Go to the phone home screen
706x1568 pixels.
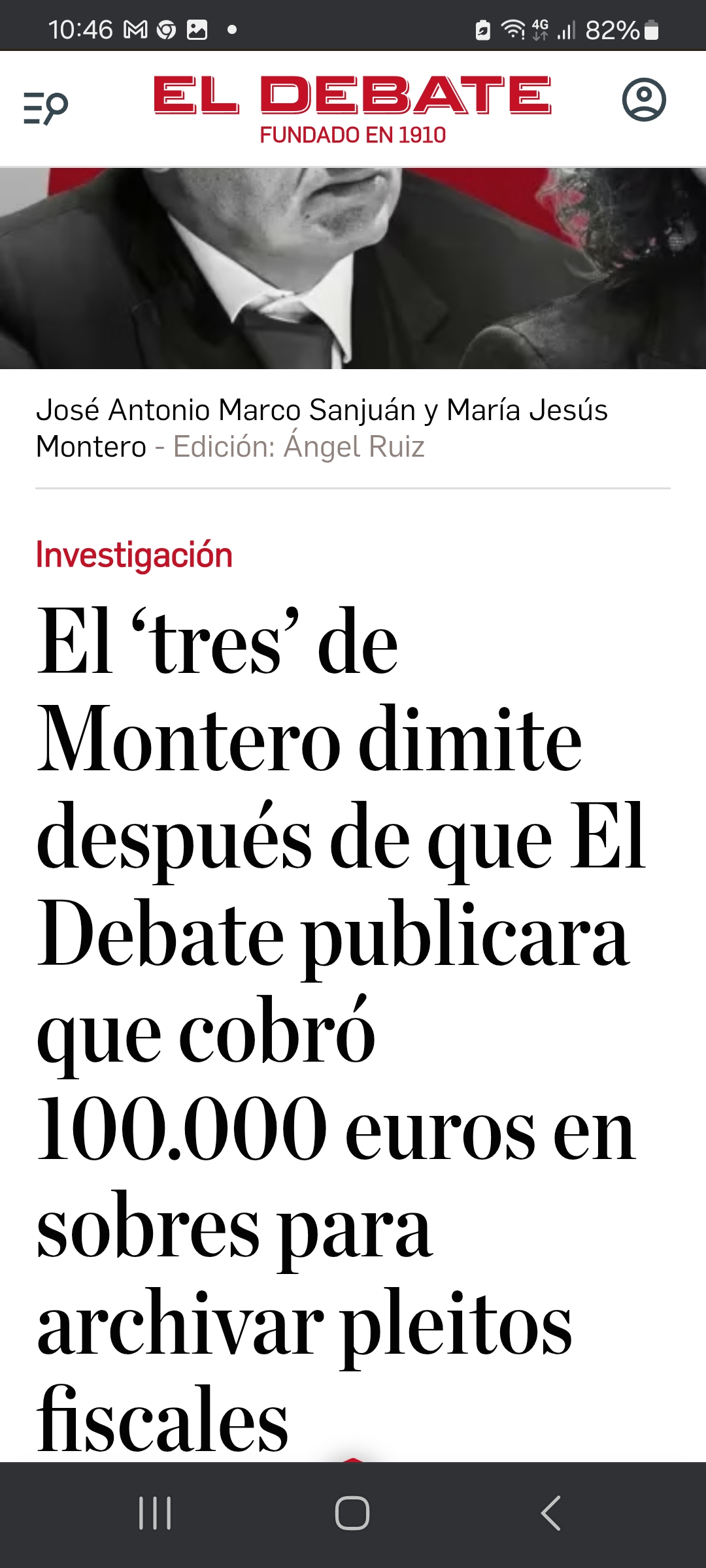(352, 1513)
